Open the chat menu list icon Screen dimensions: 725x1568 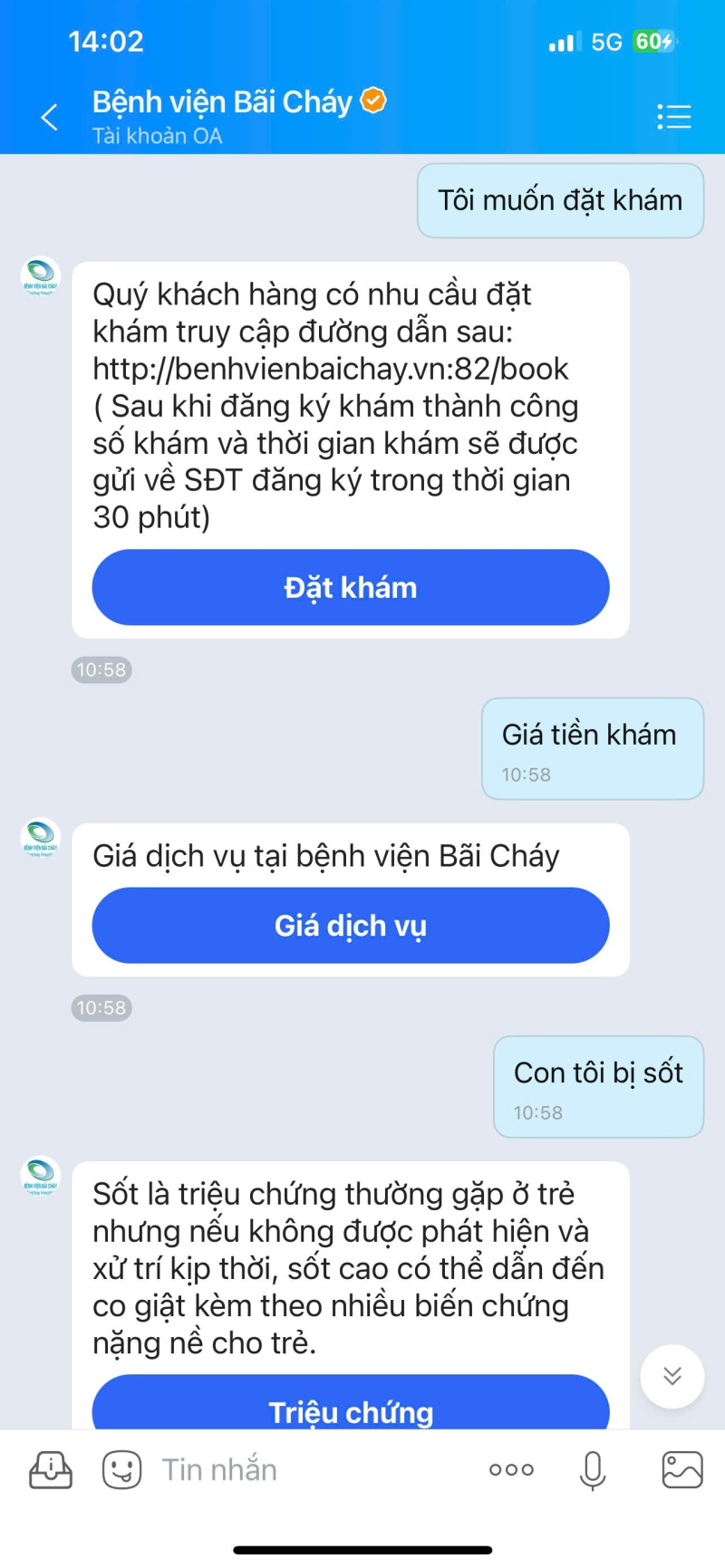click(x=673, y=117)
